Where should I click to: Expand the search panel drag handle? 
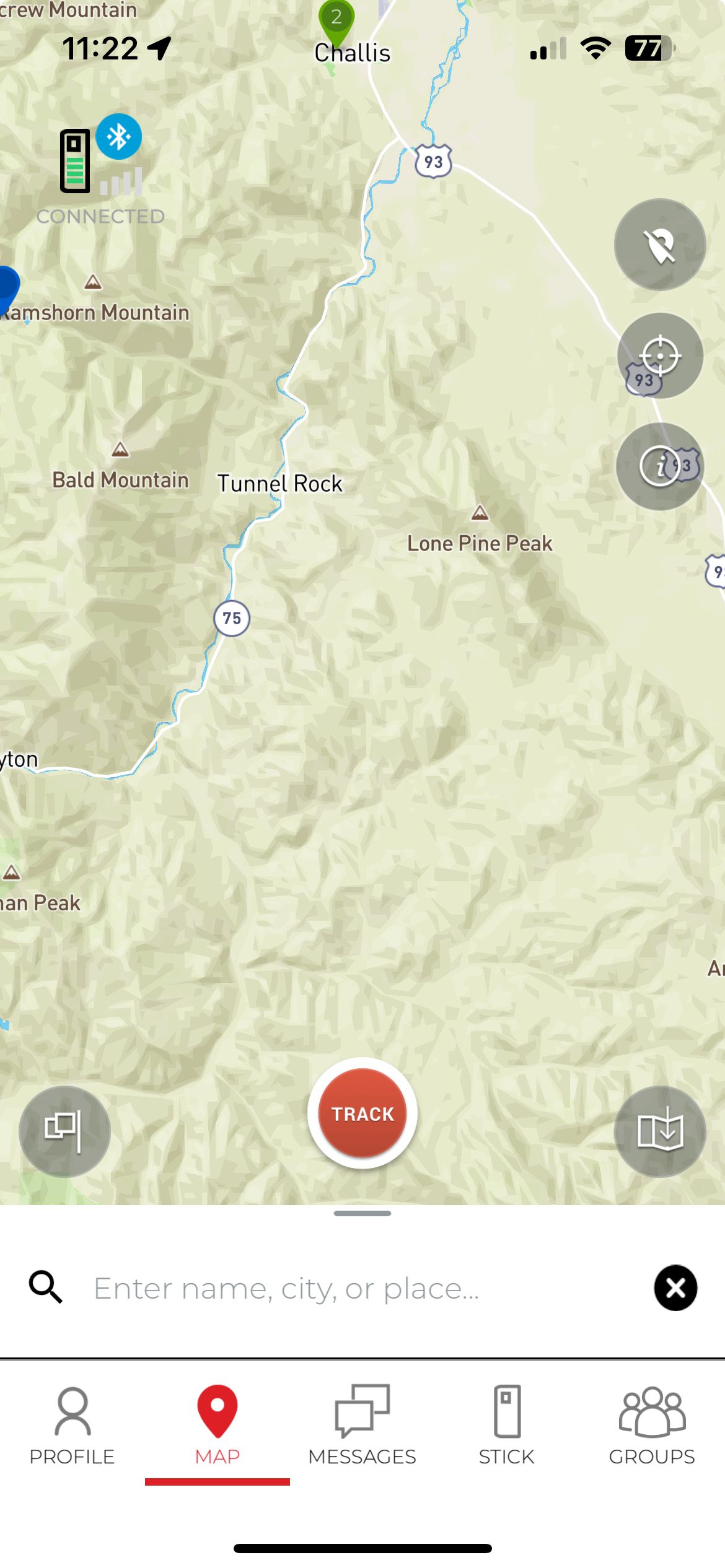(362, 1213)
